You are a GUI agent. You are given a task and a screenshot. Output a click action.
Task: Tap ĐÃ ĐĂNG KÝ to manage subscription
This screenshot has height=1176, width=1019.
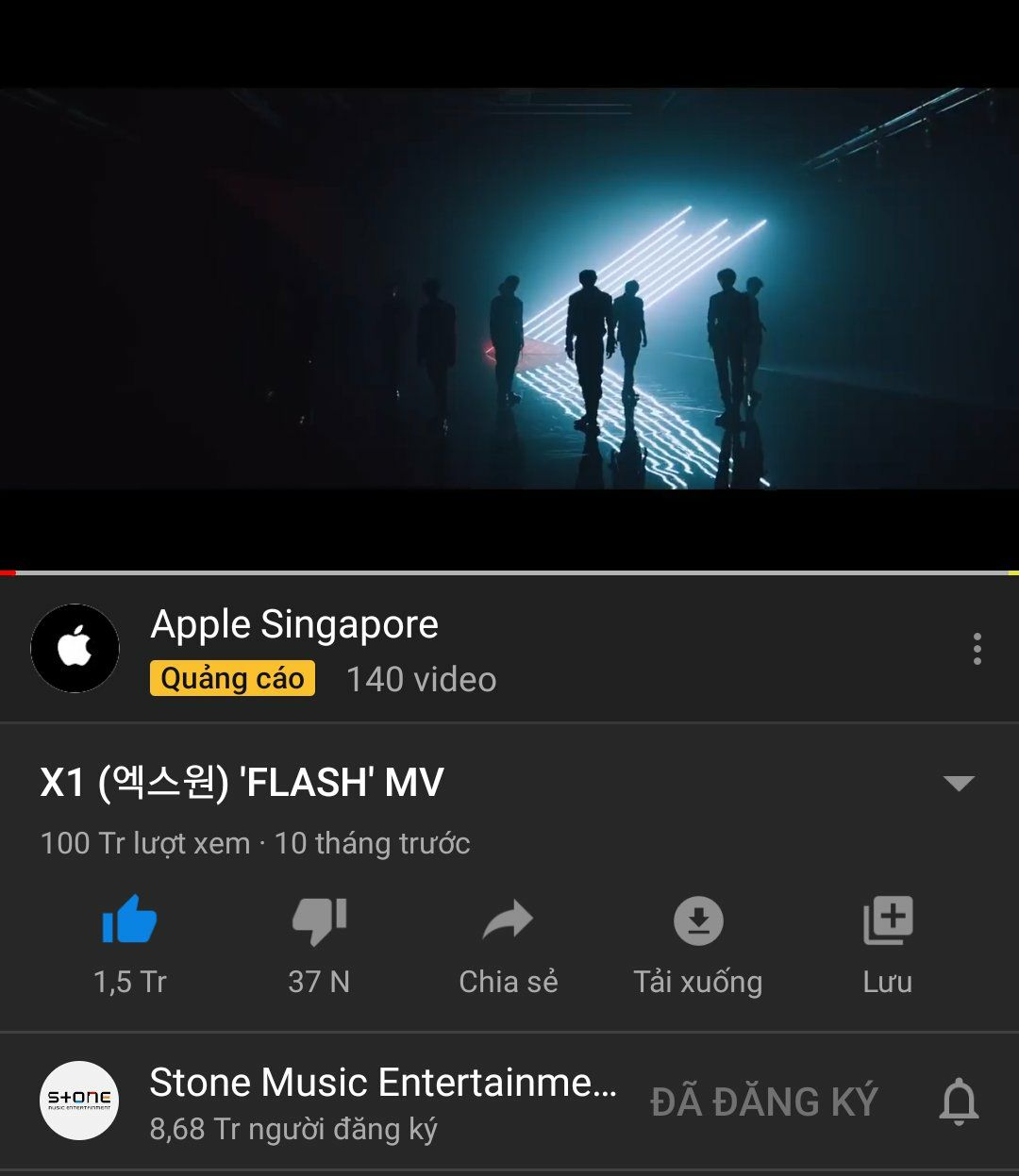(764, 1101)
